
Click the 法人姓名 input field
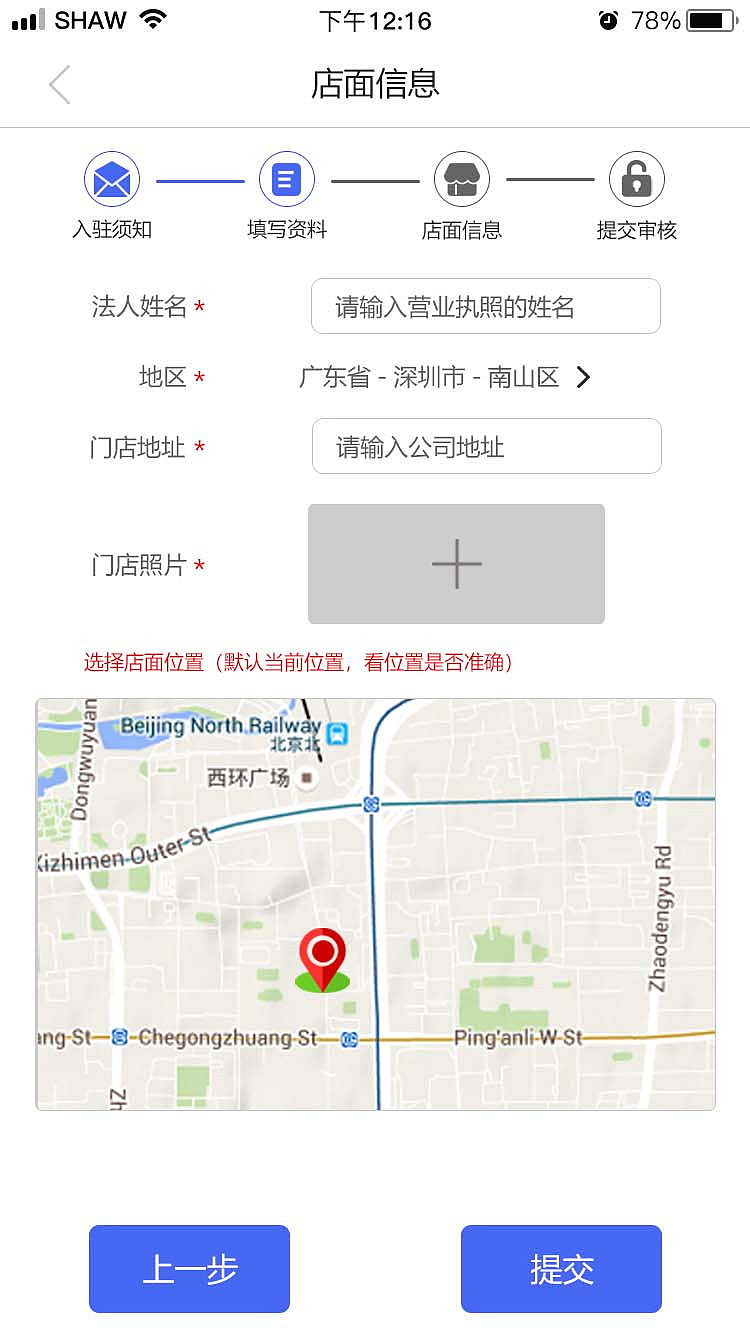click(x=485, y=306)
